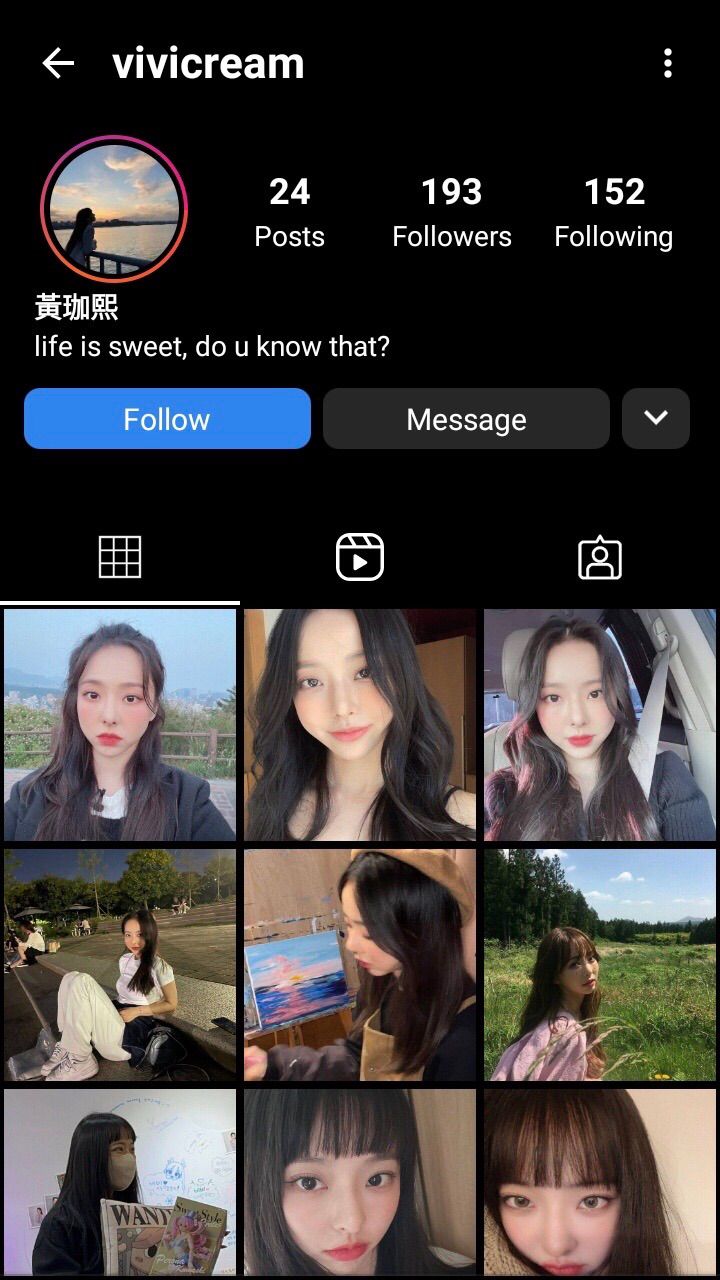The image size is (720, 1280).
Task: Open the grassy field photo post
Action: 600,965
